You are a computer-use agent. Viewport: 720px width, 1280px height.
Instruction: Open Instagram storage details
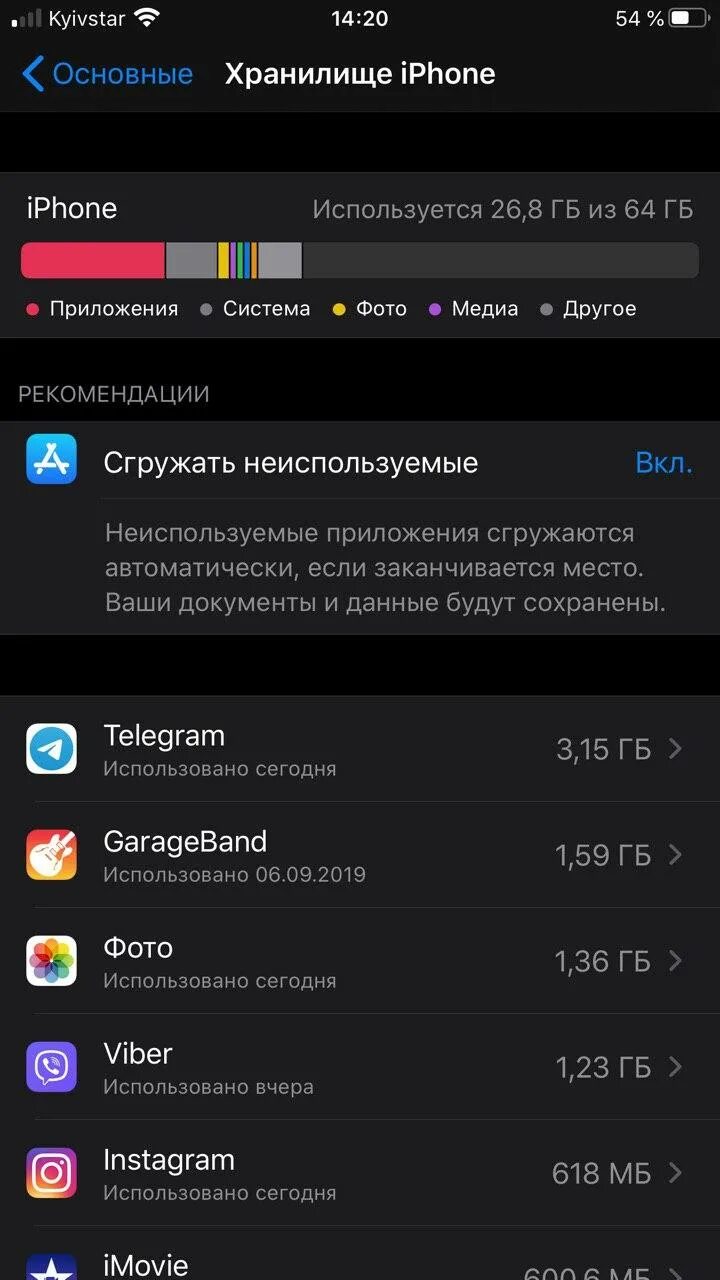coord(360,1173)
